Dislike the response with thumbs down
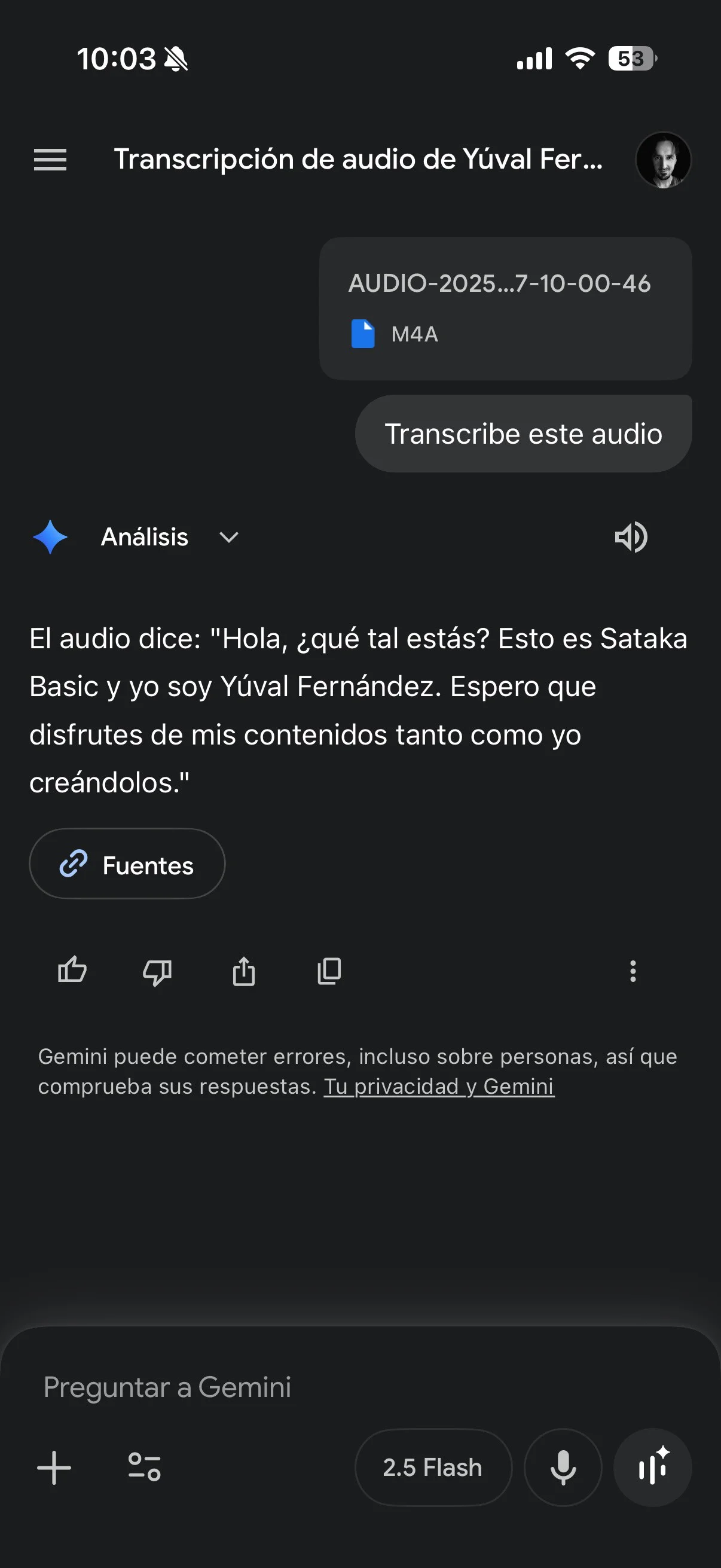The height and width of the screenshot is (1568, 721). pos(157,971)
